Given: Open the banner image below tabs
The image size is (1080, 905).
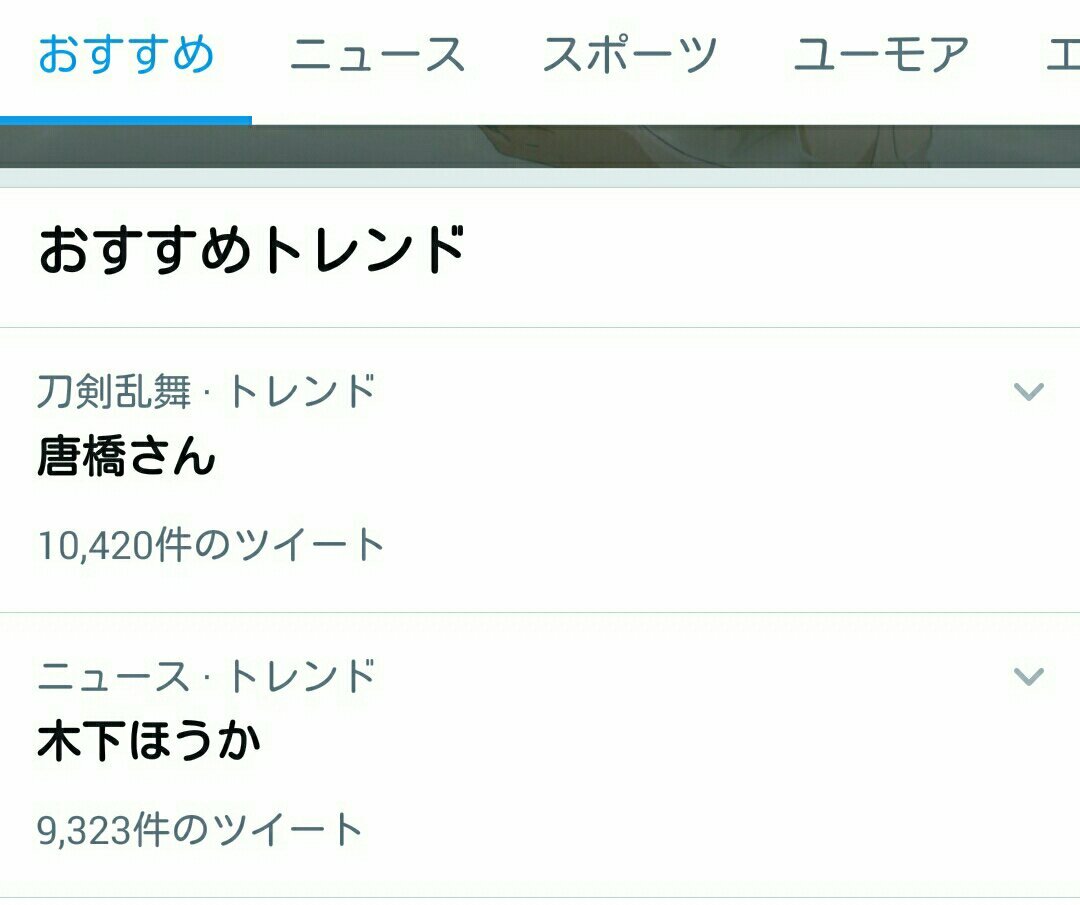Looking at the screenshot, I should [x=540, y=147].
